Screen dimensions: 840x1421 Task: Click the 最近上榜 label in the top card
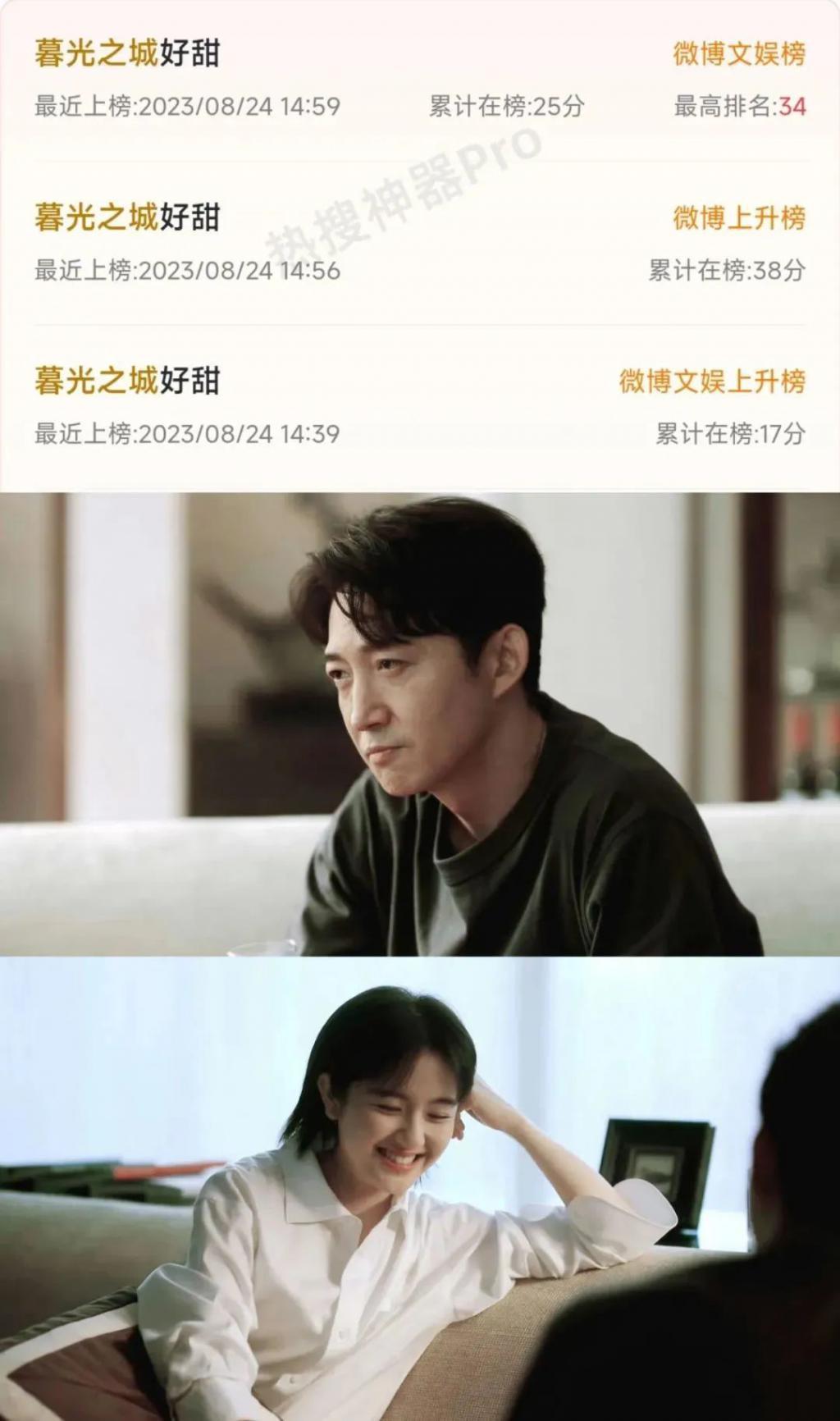pyautogui.click(x=82, y=105)
